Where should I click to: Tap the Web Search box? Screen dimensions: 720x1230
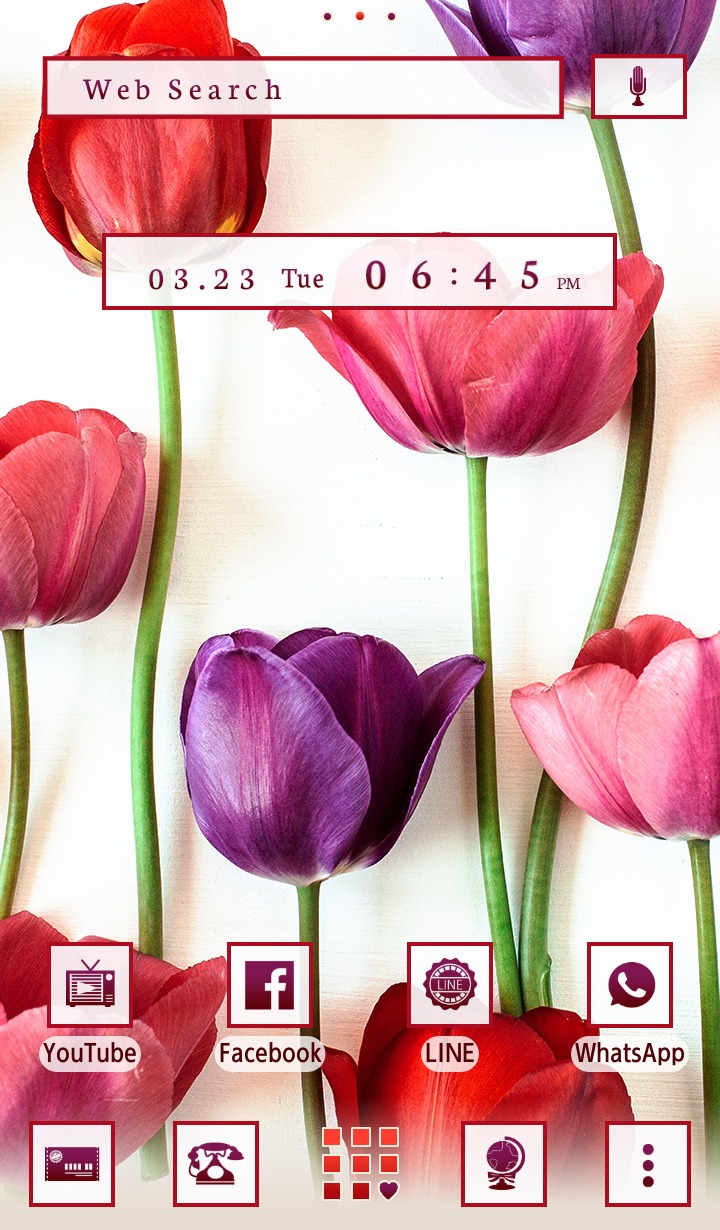(x=303, y=88)
